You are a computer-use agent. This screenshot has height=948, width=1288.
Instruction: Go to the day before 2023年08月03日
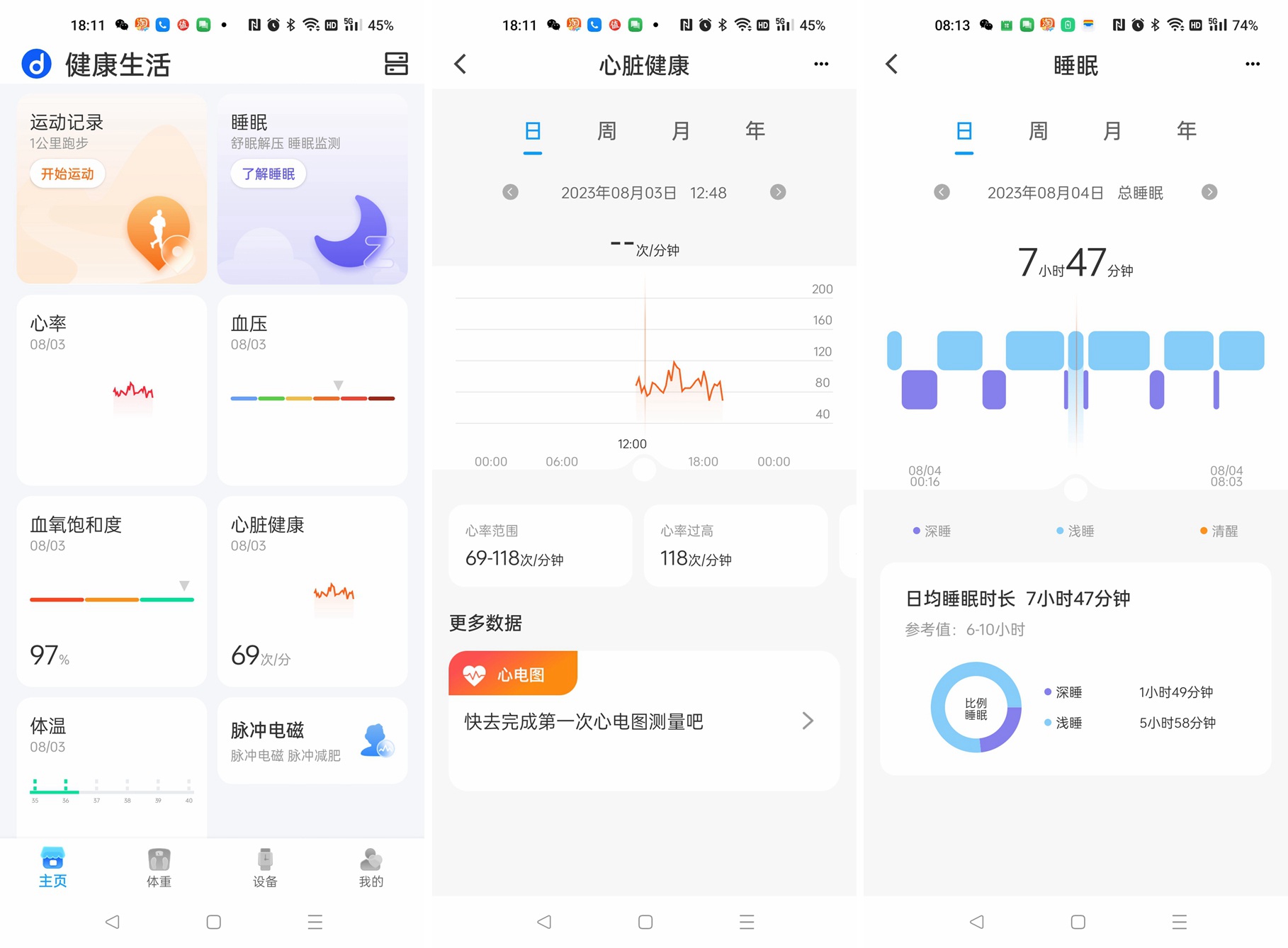510,192
